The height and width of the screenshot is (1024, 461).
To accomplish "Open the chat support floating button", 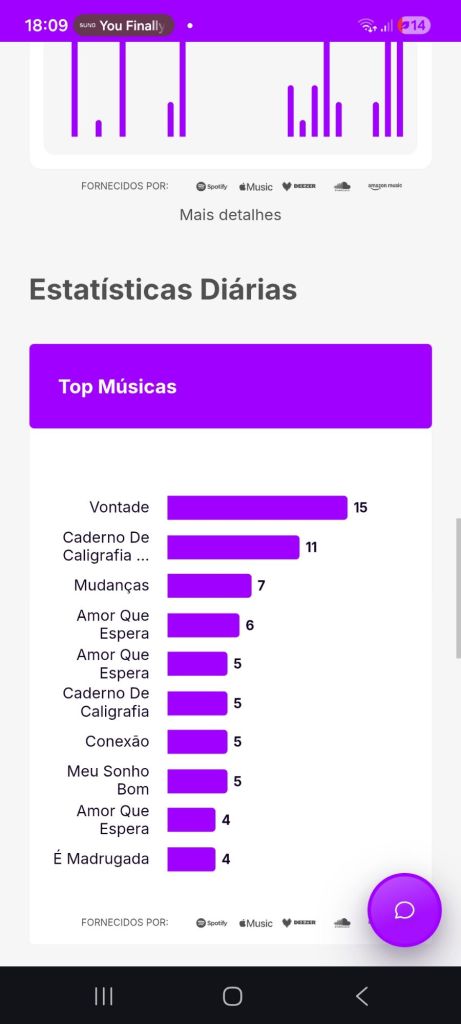I will 404,910.
